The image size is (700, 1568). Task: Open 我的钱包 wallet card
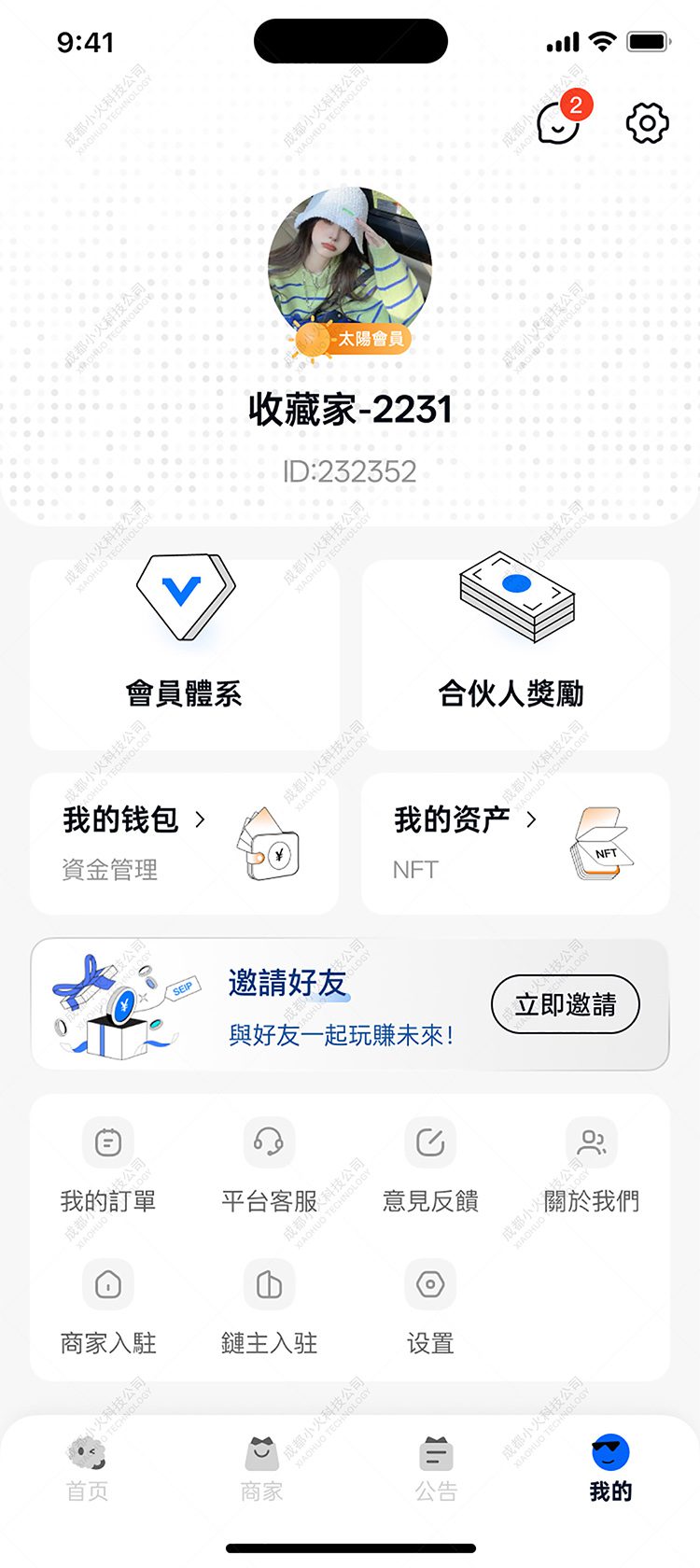[184, 844]
